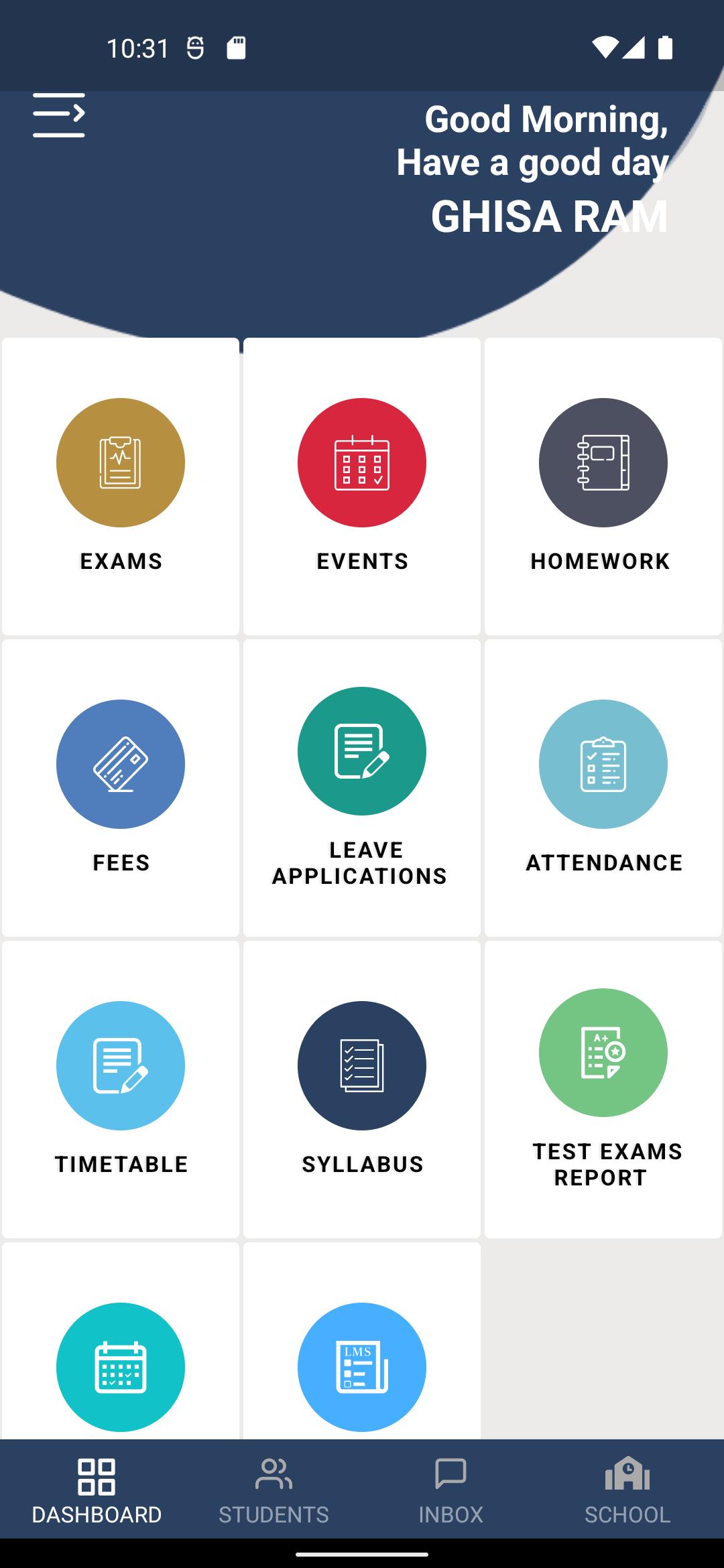The width and height of the screenshot is (724, 1568).
Task: Open the side drawer menu
Action: tap(59, 115)
